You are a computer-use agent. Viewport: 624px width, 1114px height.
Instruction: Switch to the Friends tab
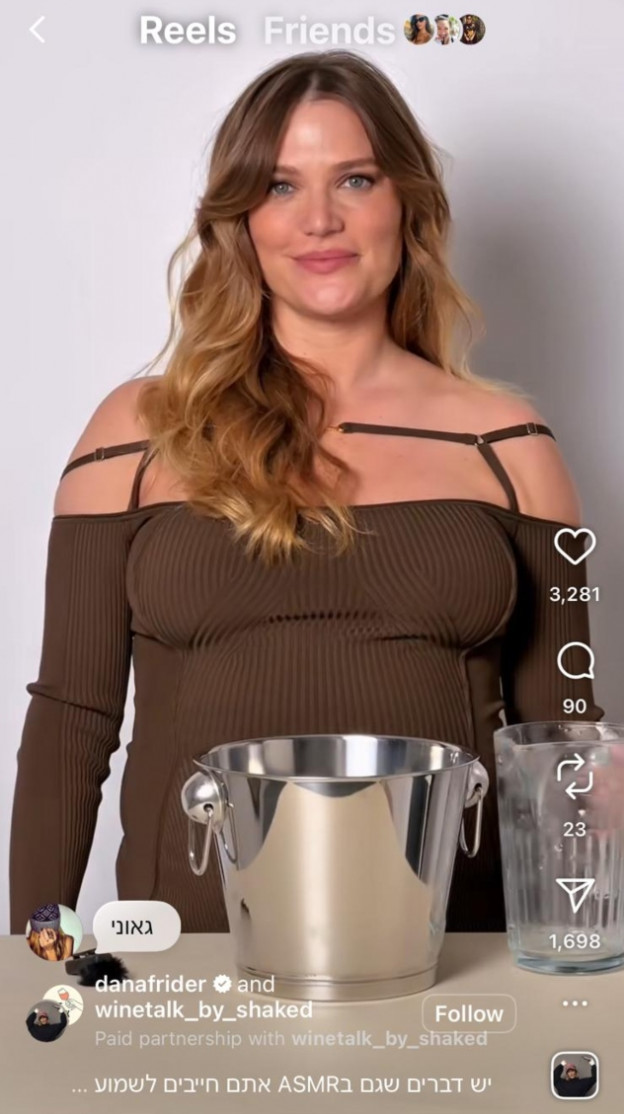click(x=329, y=31)
